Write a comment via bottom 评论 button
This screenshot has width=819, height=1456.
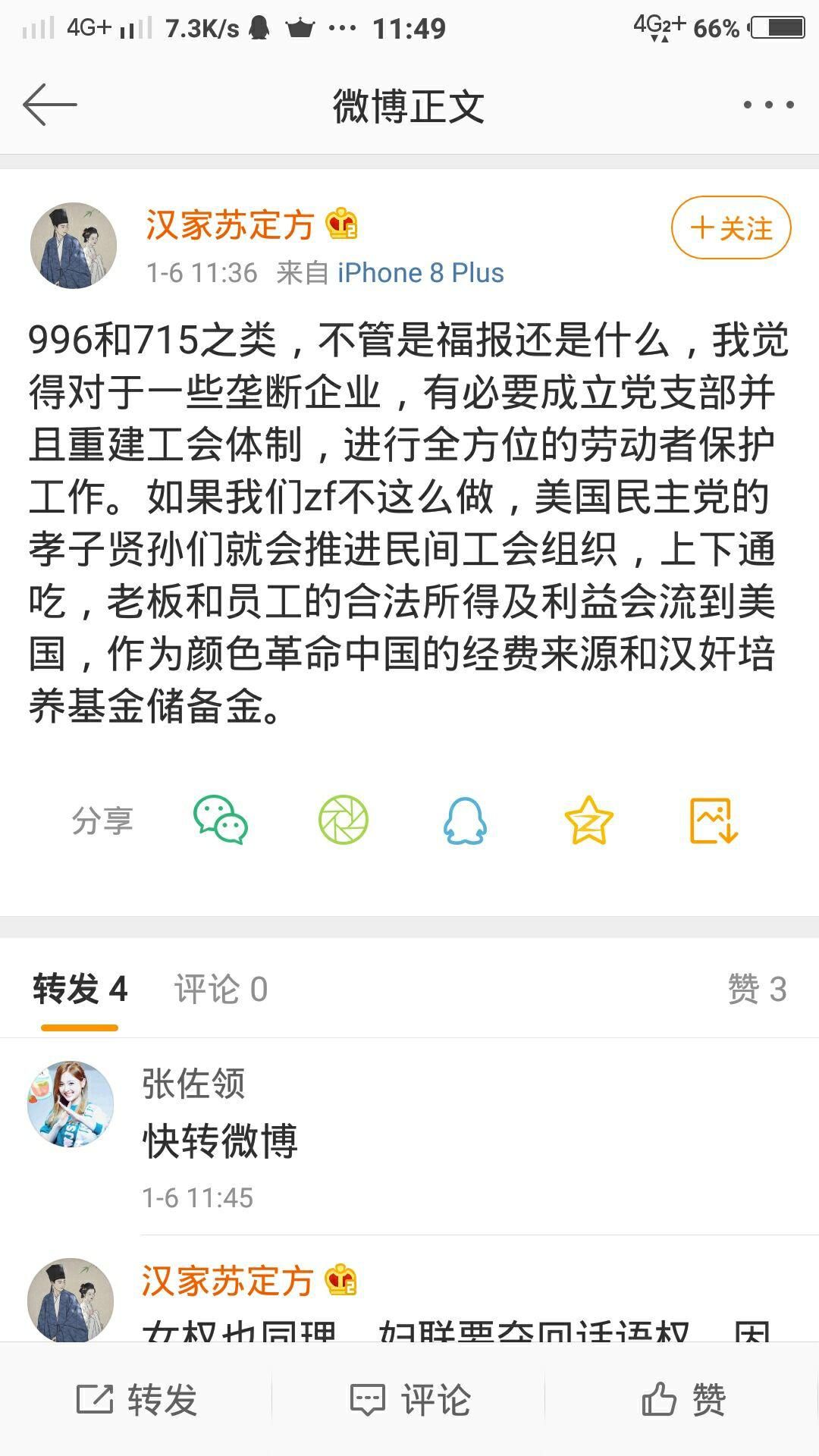(409, 1400)
